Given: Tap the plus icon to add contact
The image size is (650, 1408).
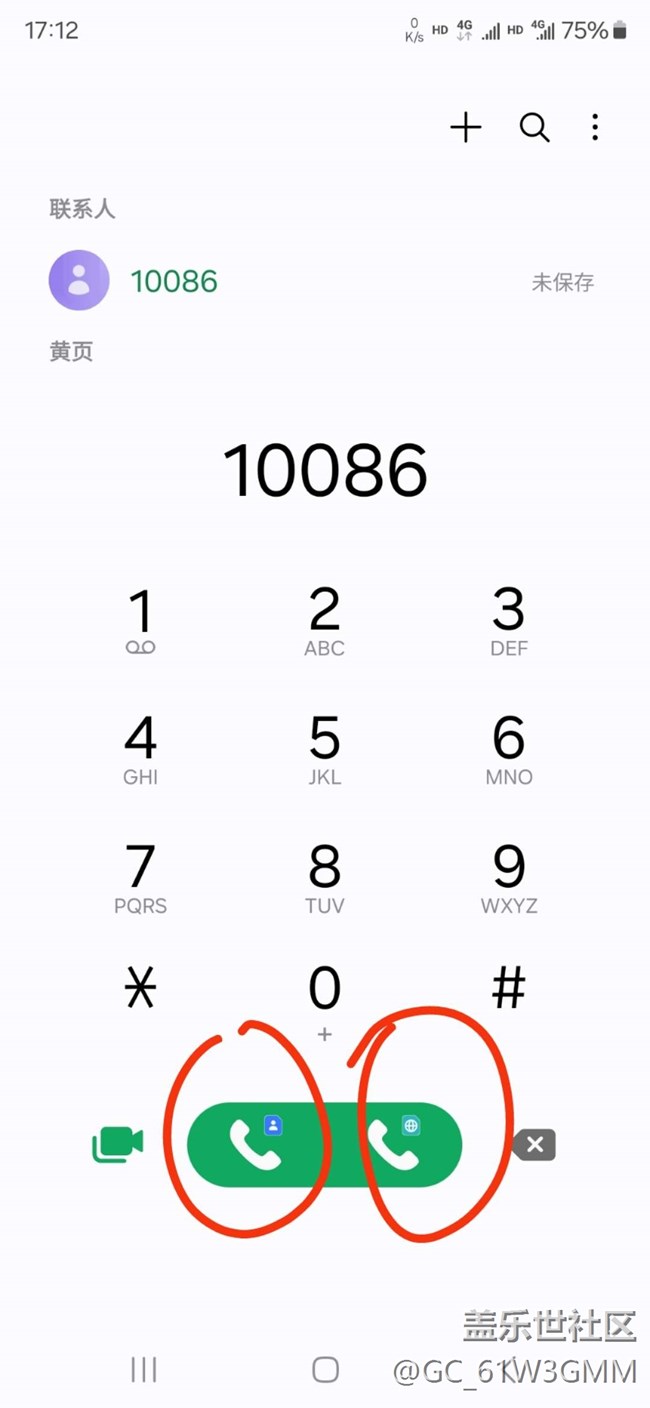Looking at the screenshot, I should tap(466, 127).
